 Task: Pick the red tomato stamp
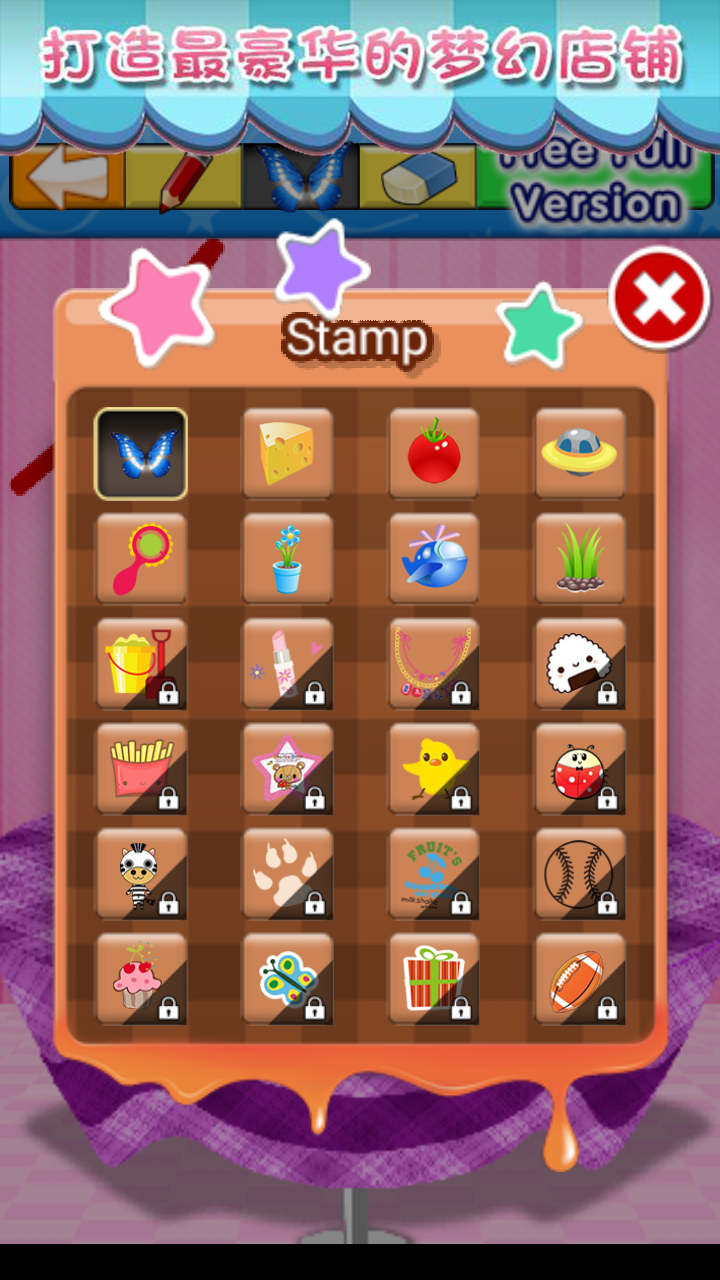[434, 453]
